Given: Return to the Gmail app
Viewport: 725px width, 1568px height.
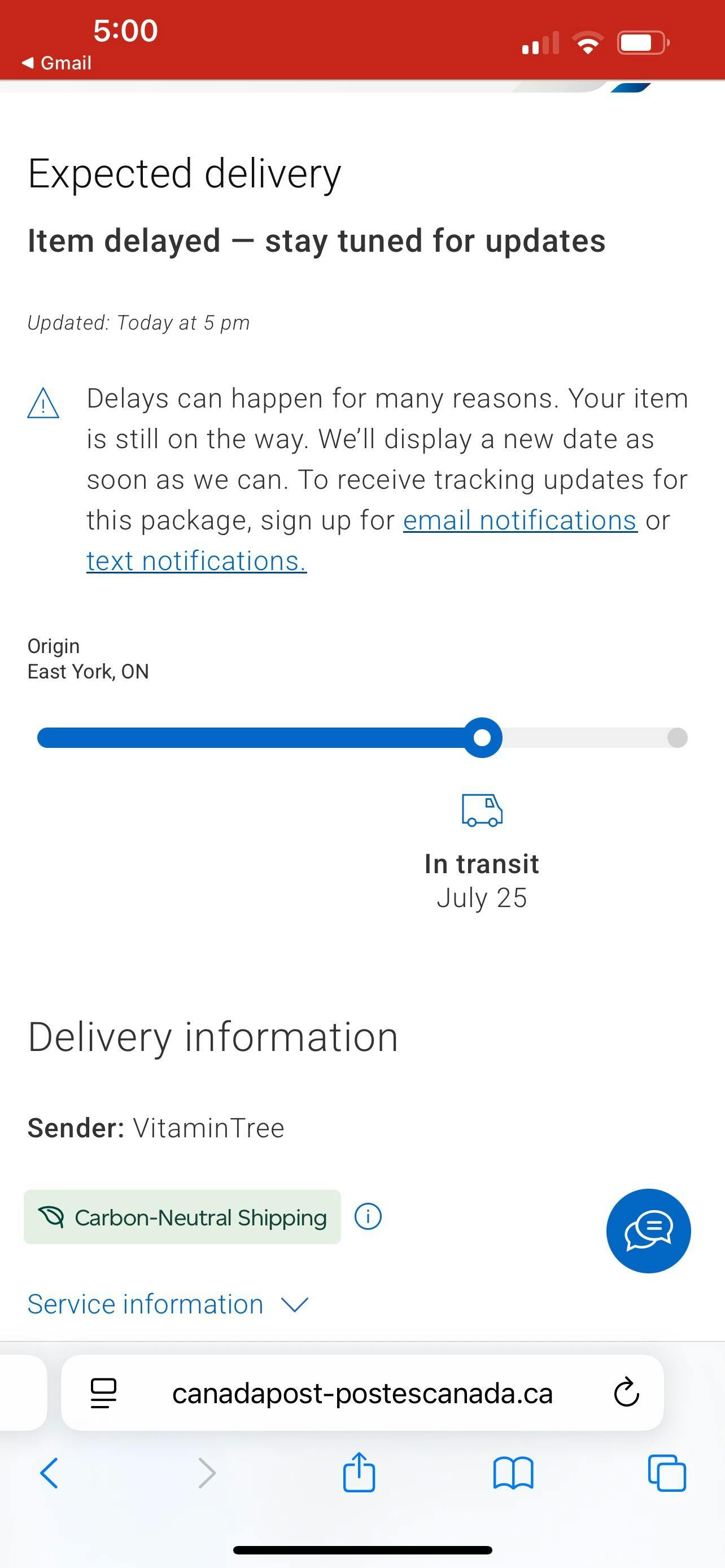Looking at the screenshot, I should [x=56, y=63].
